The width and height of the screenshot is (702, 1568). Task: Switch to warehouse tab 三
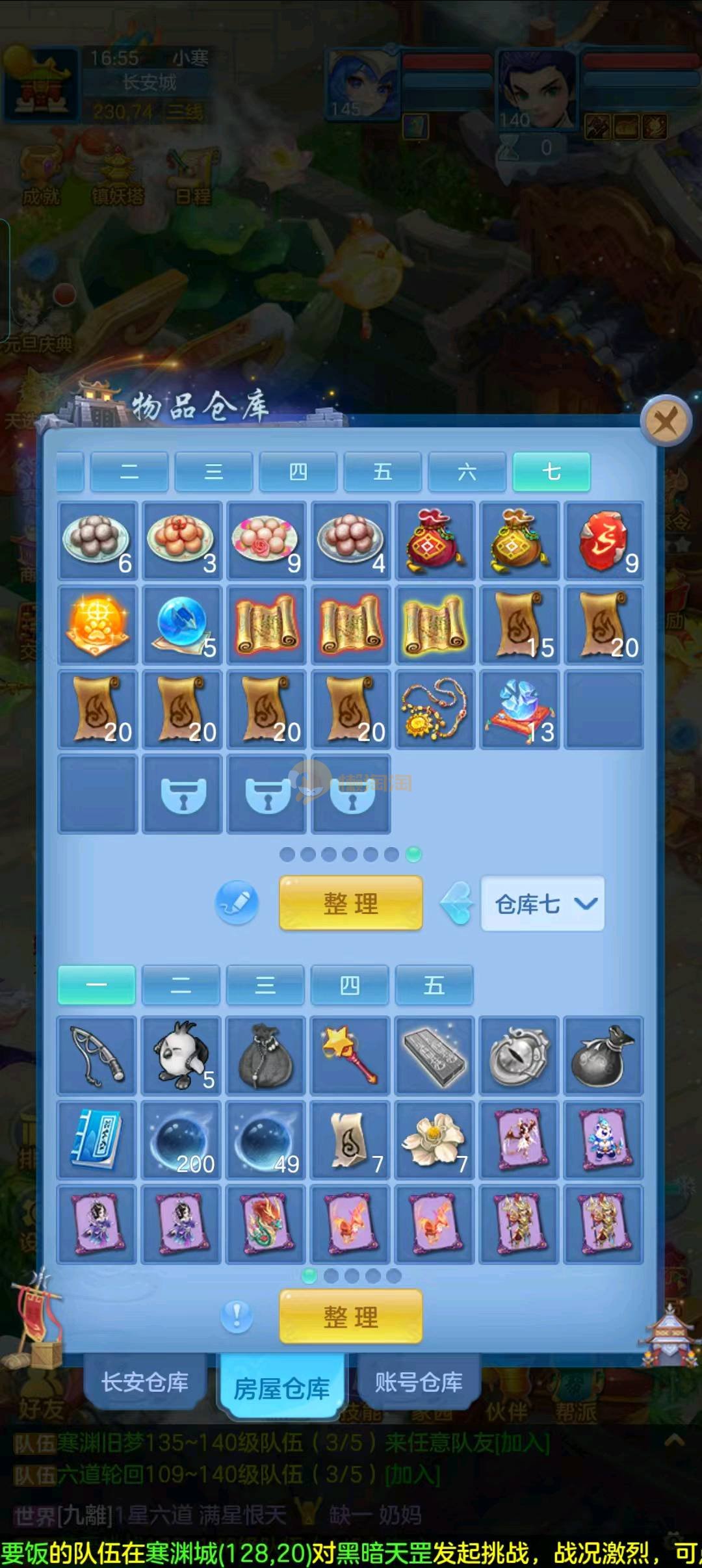coord(213,472)
